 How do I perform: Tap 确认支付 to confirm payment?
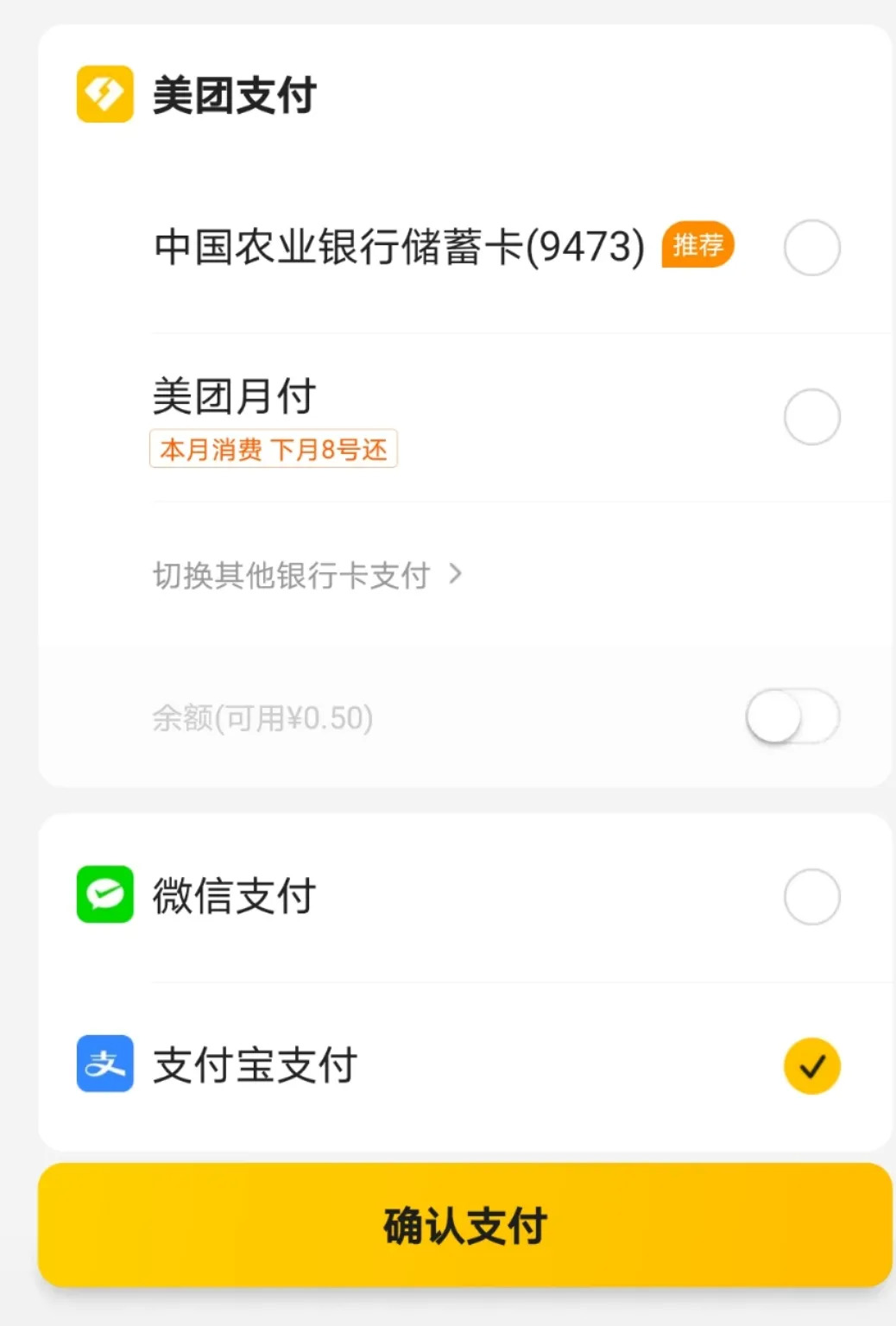(464, 1226)
